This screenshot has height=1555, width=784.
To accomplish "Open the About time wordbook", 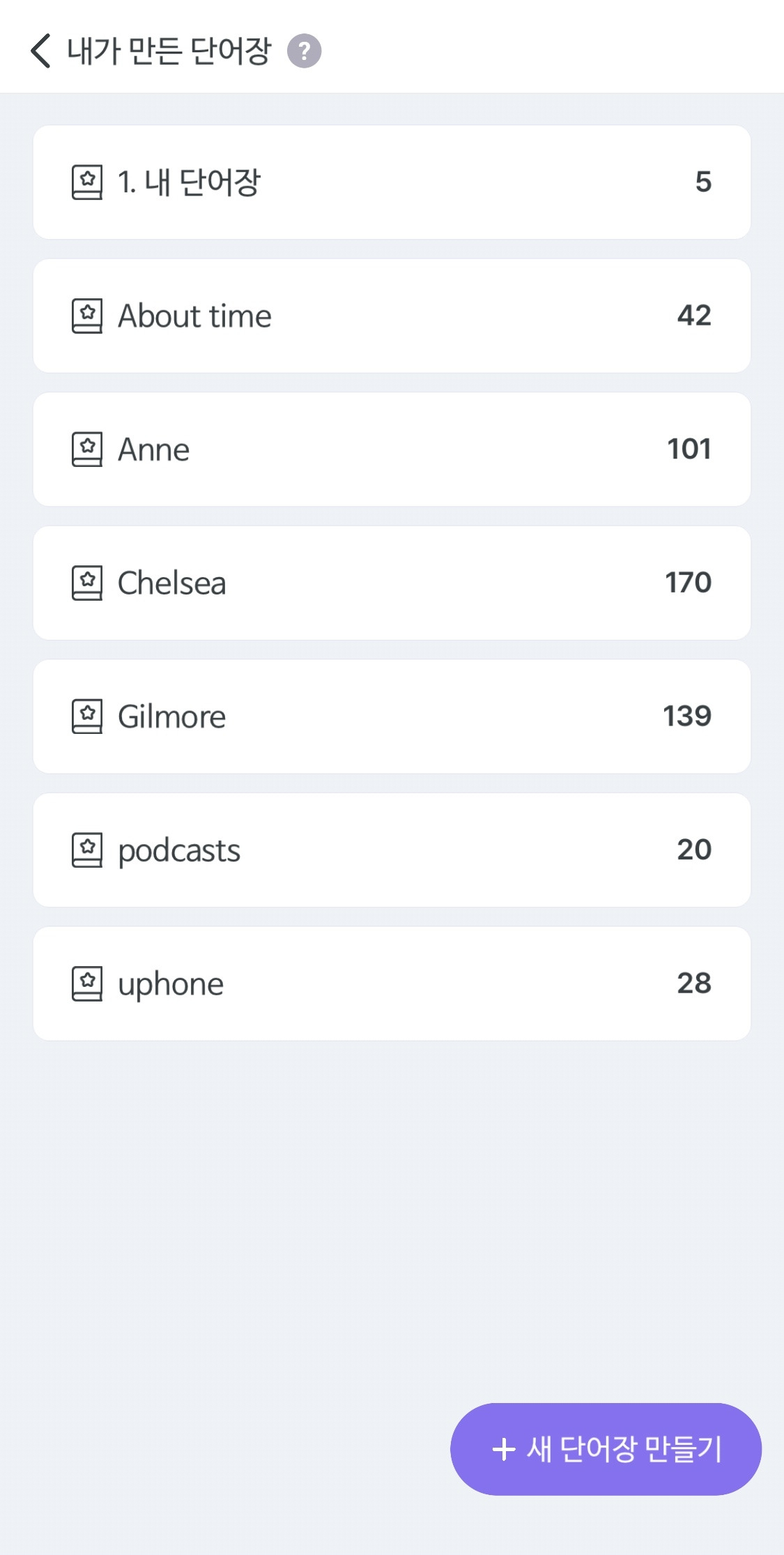I will (x=392, y=316).
